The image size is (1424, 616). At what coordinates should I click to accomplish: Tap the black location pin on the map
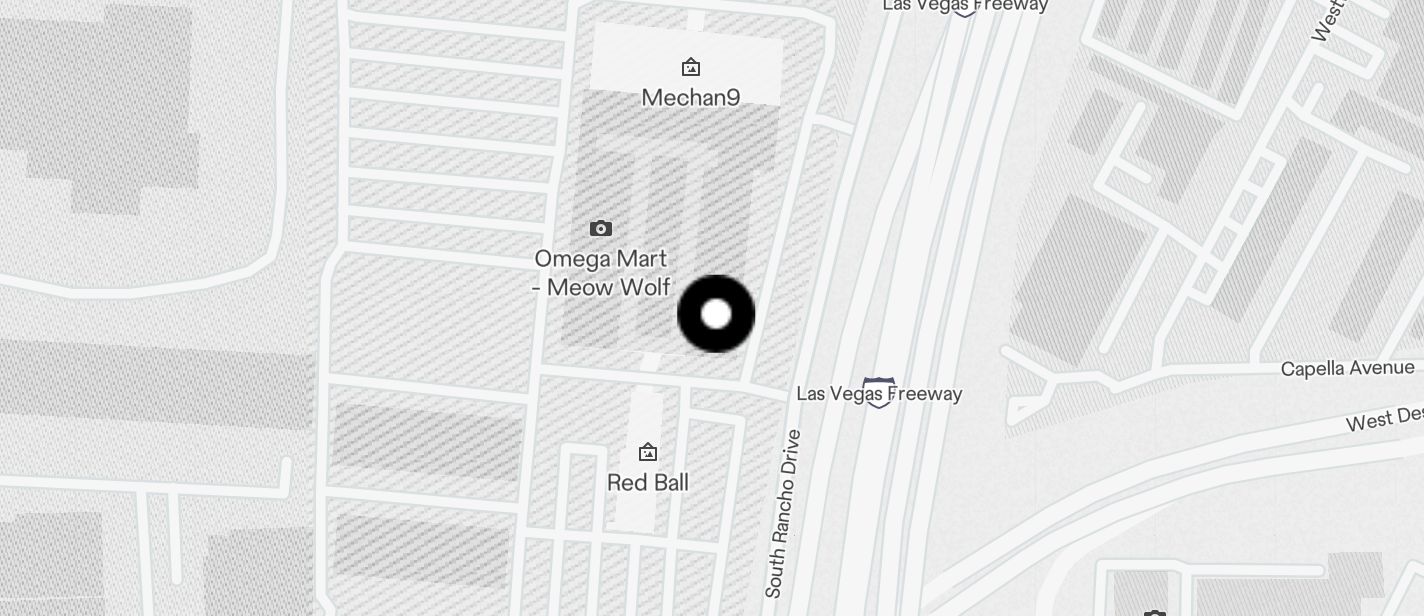[716, 314]
